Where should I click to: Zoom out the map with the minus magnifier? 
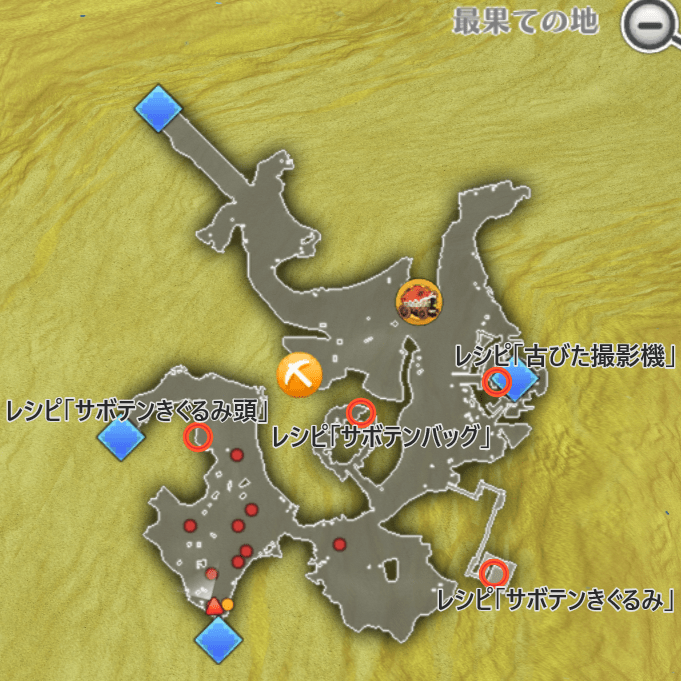pos(647,24)
